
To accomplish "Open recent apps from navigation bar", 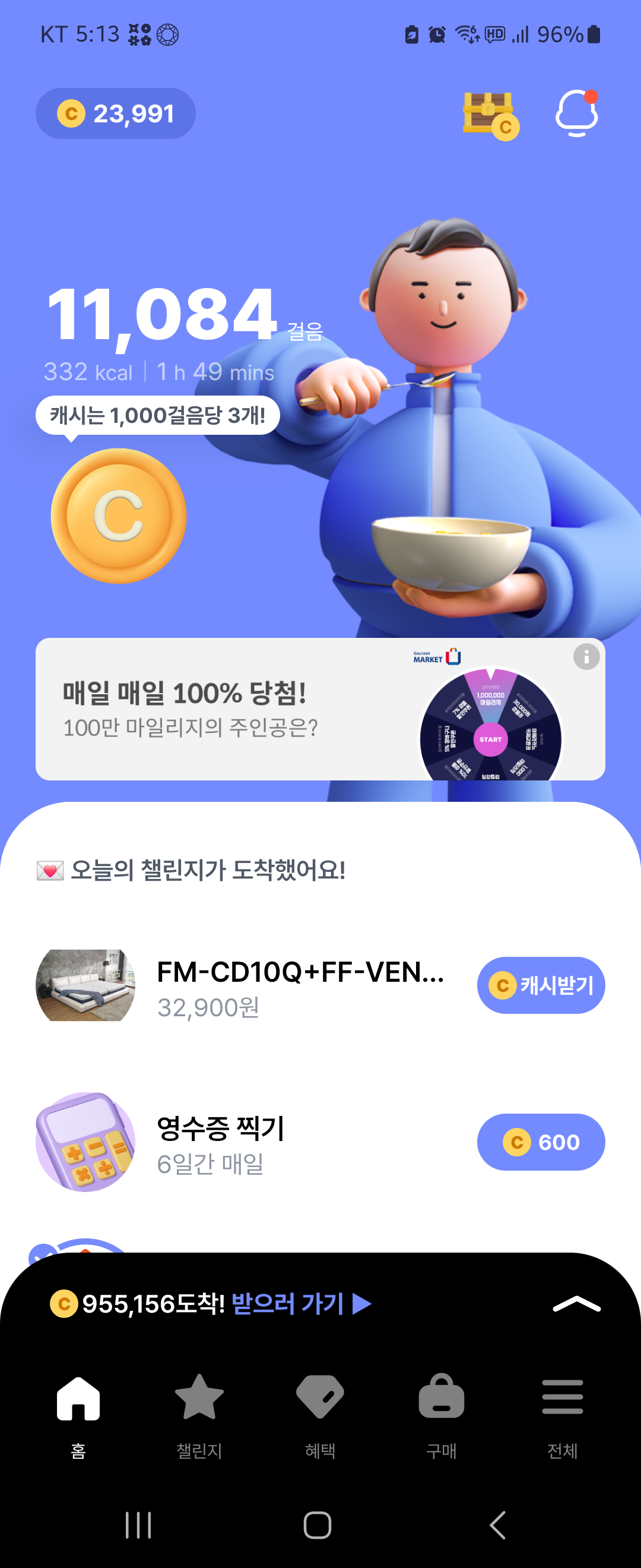I will (x=138, y=1525).
